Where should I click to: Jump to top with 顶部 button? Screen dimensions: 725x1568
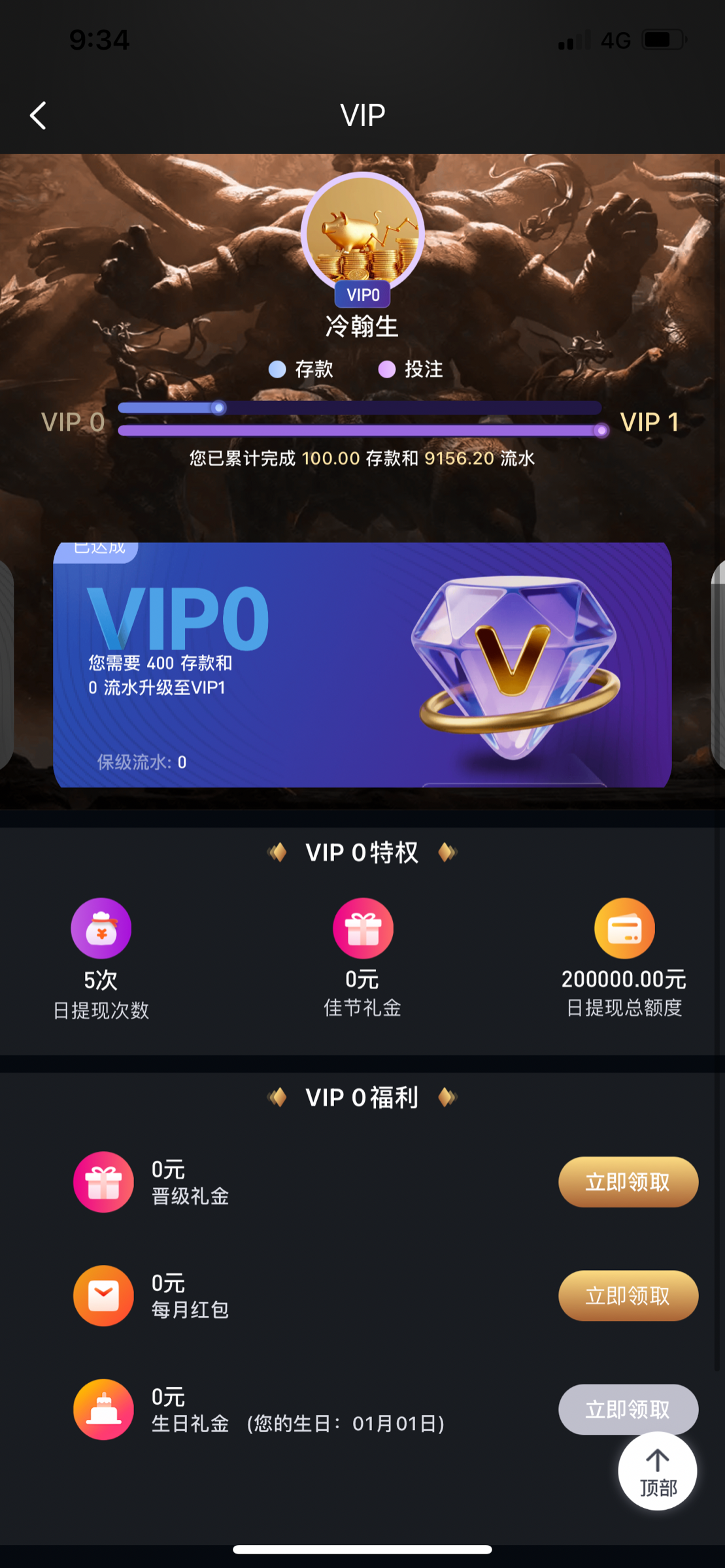(657, 1471)
